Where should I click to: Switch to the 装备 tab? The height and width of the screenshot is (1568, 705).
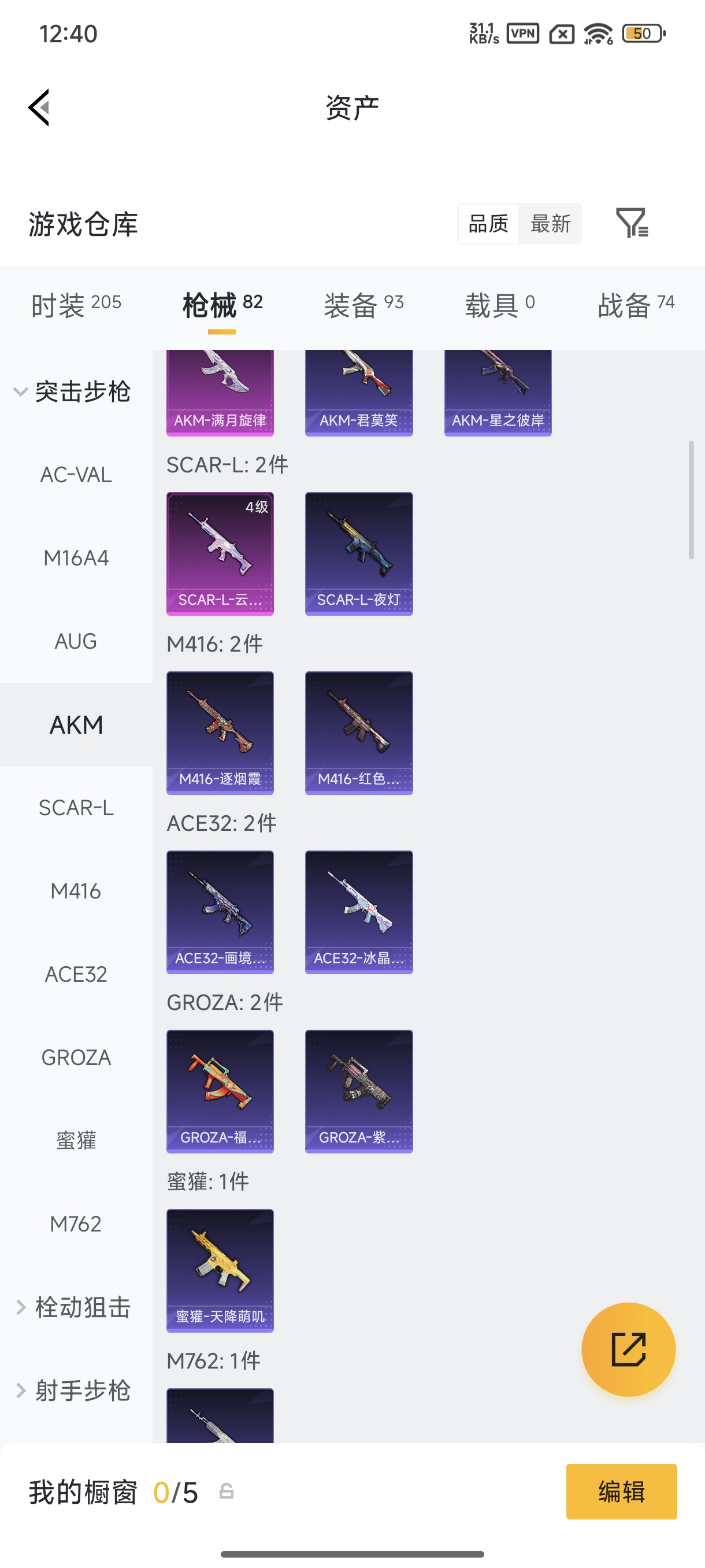[x=363, y=304]
